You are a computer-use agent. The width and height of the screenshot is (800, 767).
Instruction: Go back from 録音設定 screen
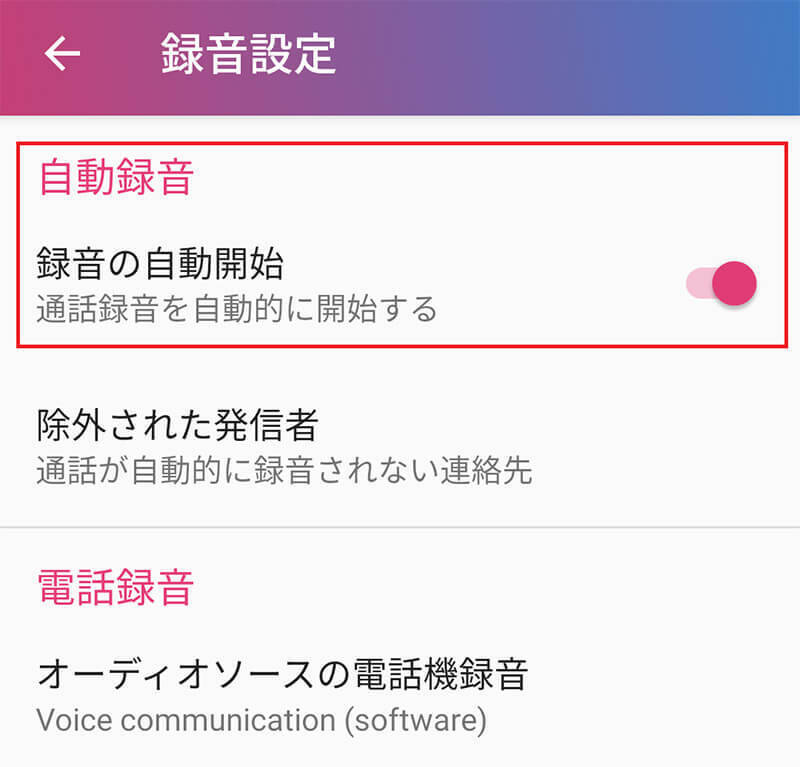(x=62, y=55)
